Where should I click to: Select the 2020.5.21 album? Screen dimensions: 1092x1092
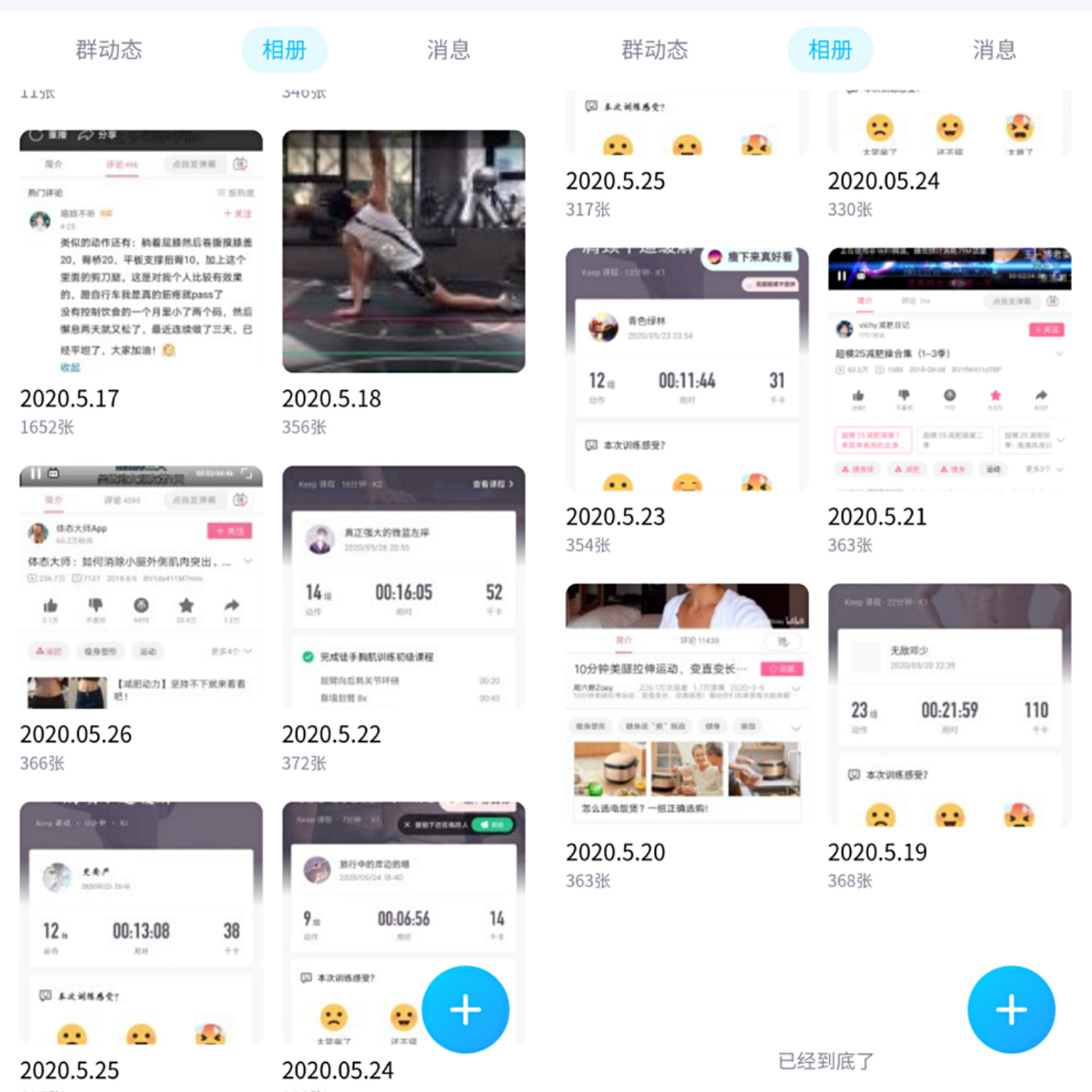(949, 368)
